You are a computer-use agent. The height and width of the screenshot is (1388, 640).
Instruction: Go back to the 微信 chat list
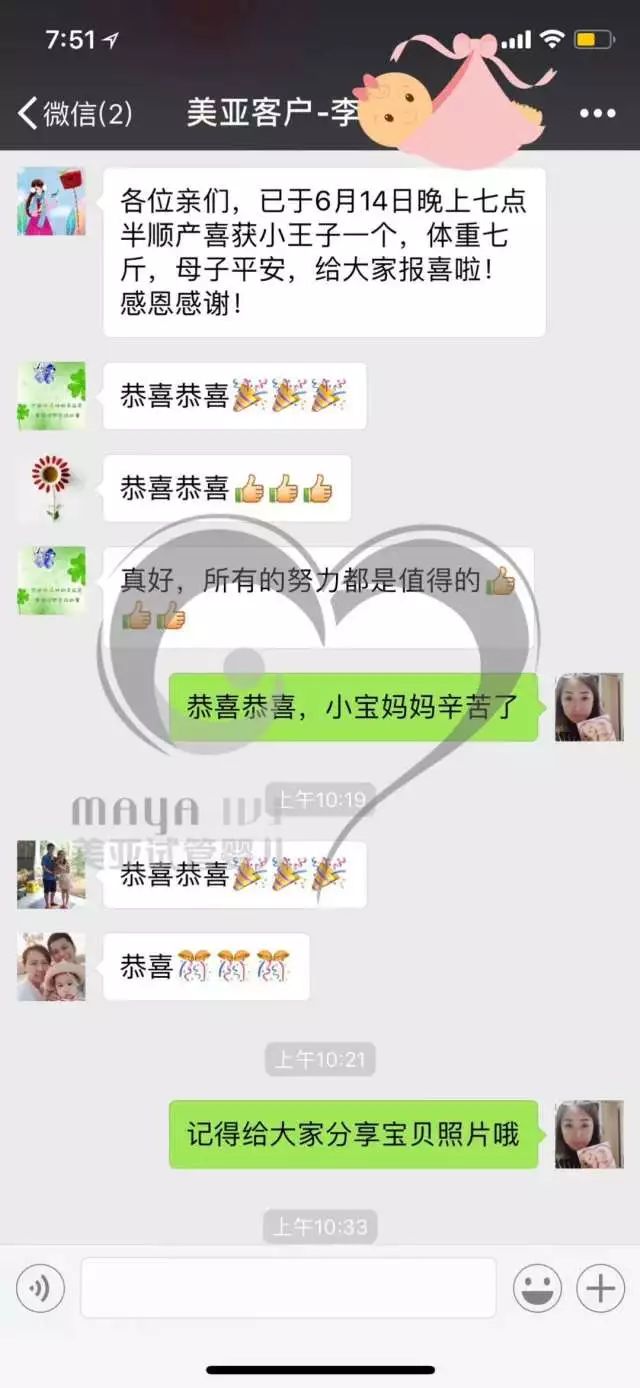coord(72,113)
